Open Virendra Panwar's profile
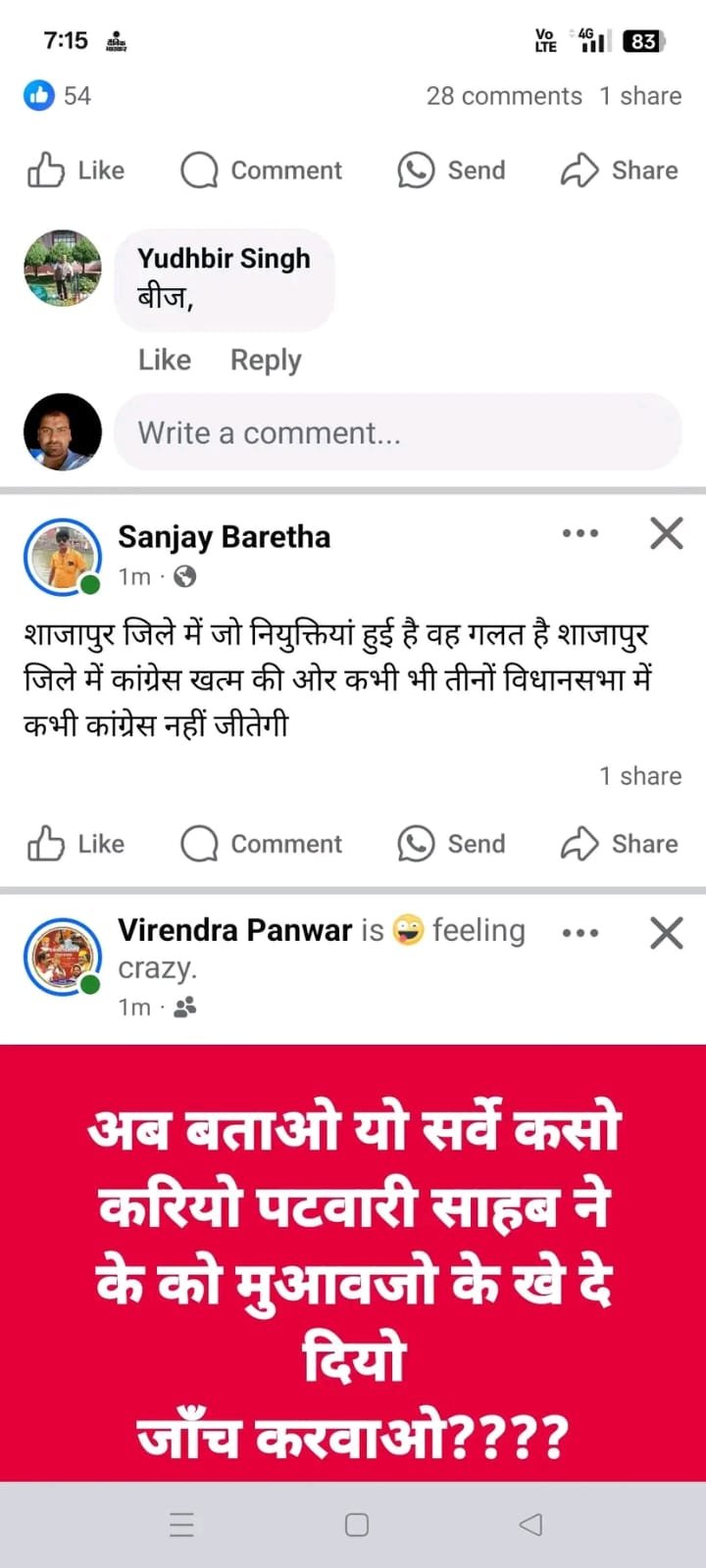Screen dimensions: 706x1568 (234, 930)
